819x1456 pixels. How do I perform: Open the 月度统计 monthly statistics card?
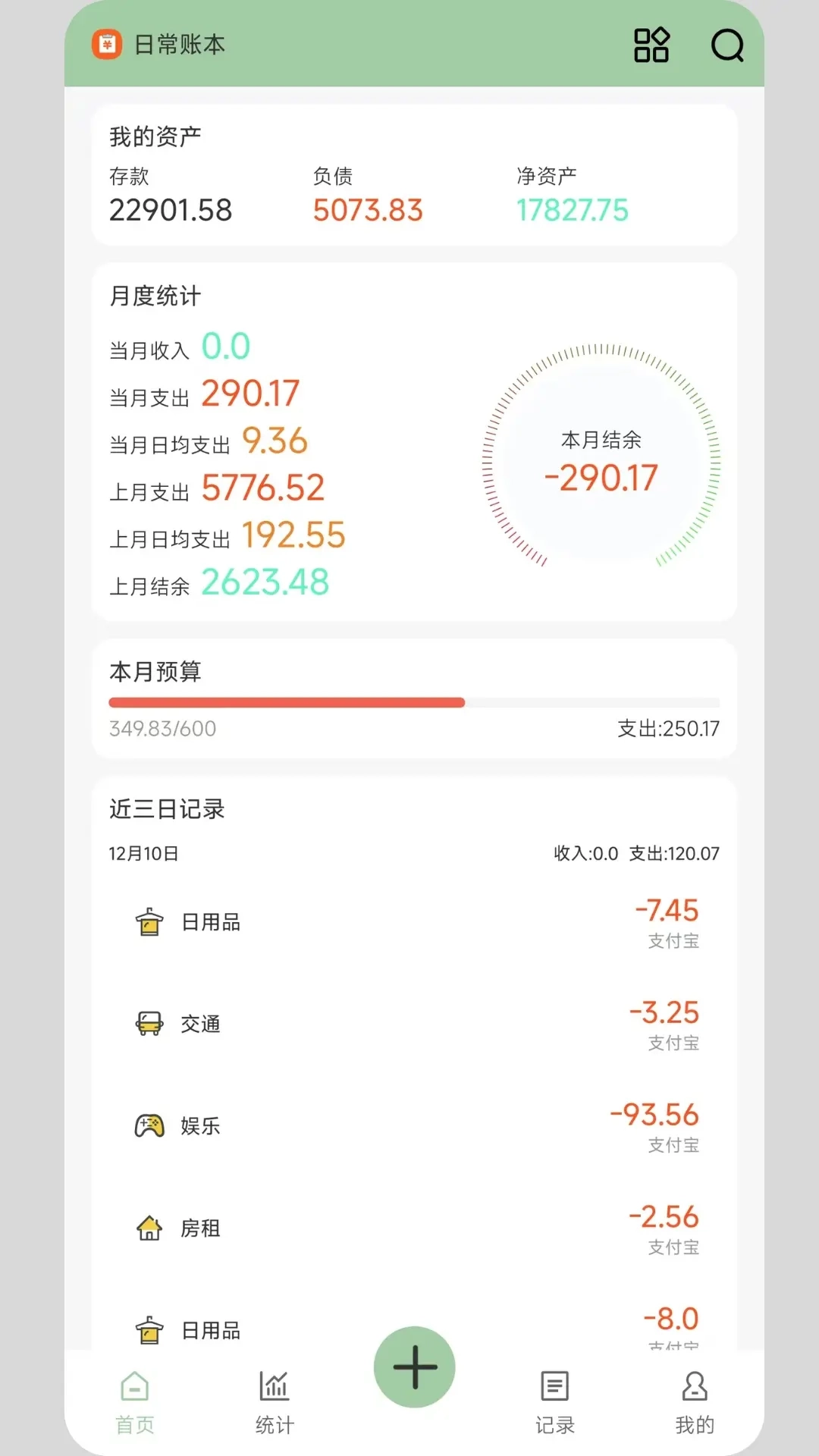[x=154, y=297]
